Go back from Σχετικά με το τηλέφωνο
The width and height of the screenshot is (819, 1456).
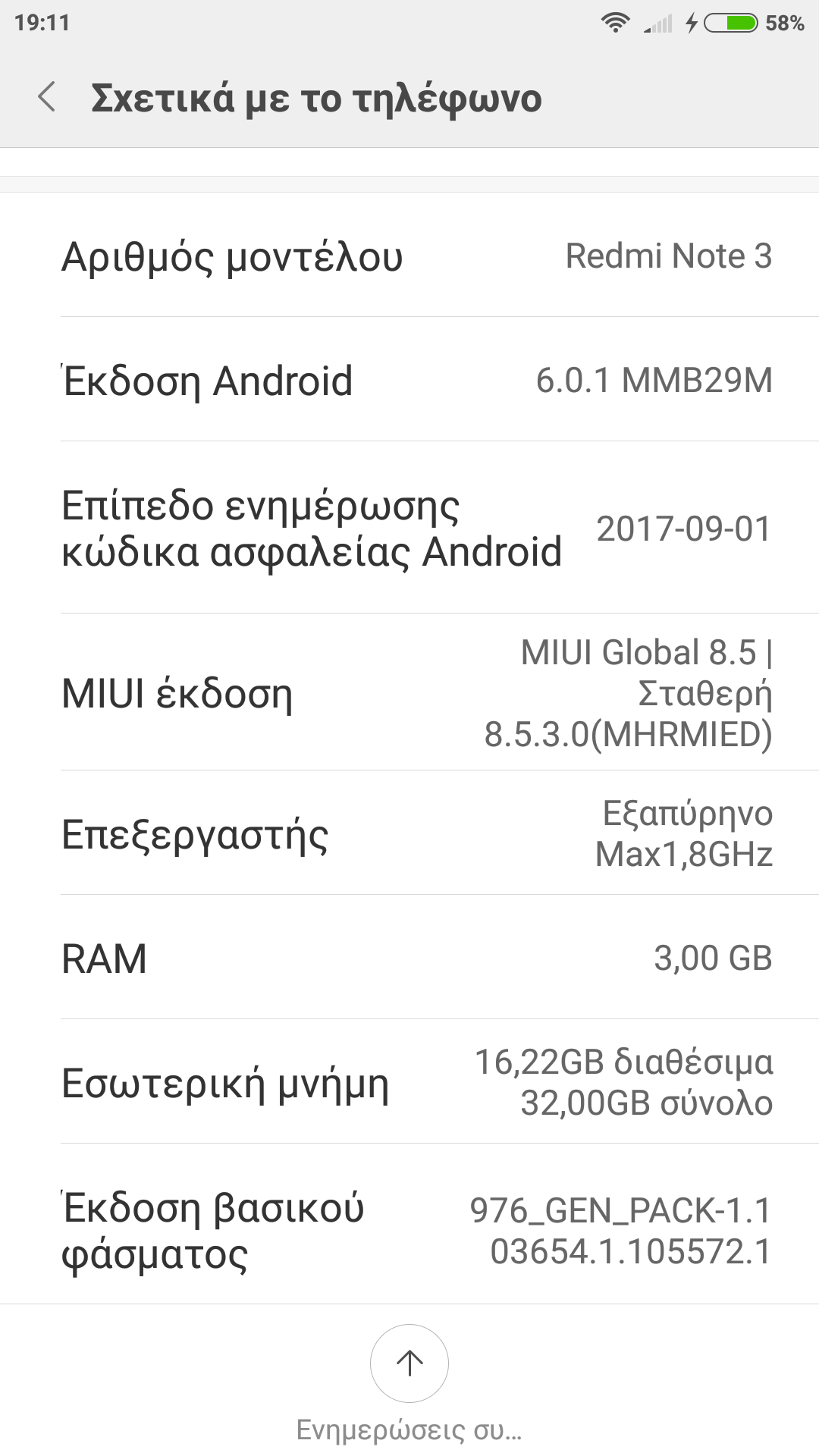tap(47, 98)
